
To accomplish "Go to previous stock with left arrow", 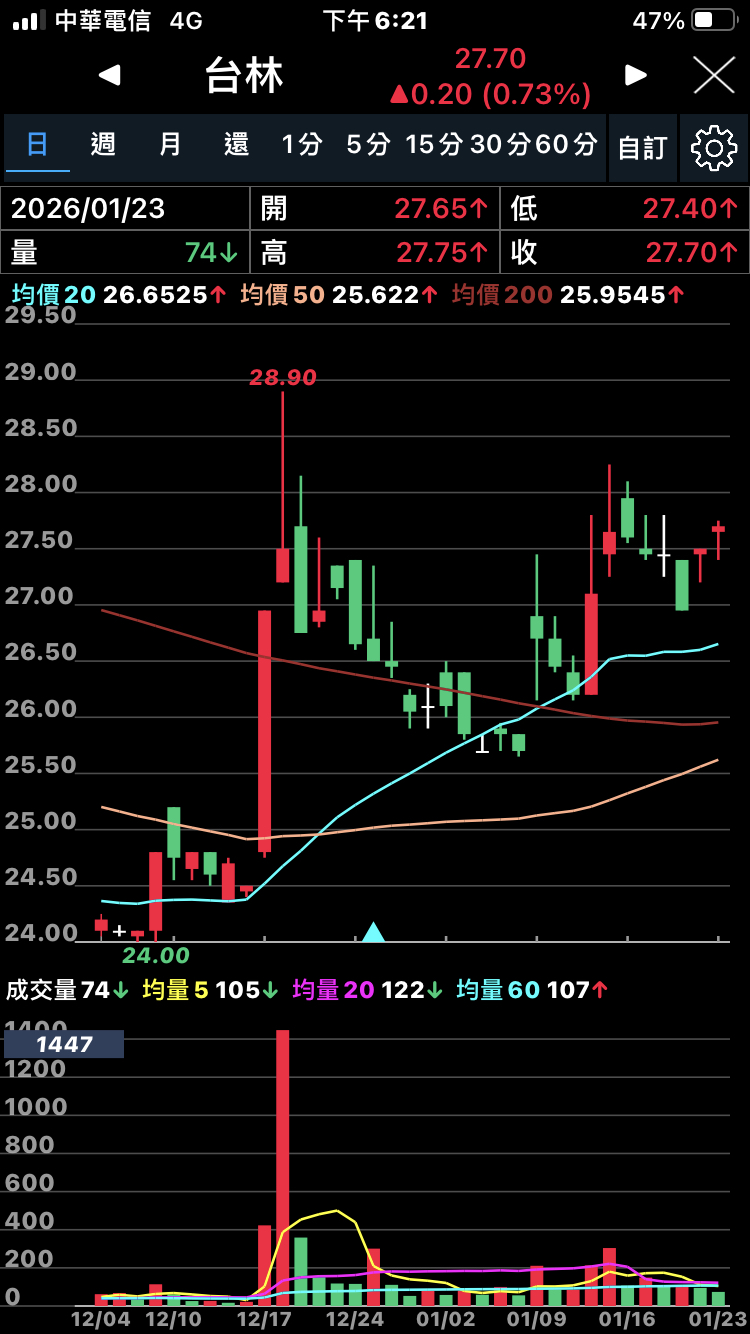I will 110,75.
